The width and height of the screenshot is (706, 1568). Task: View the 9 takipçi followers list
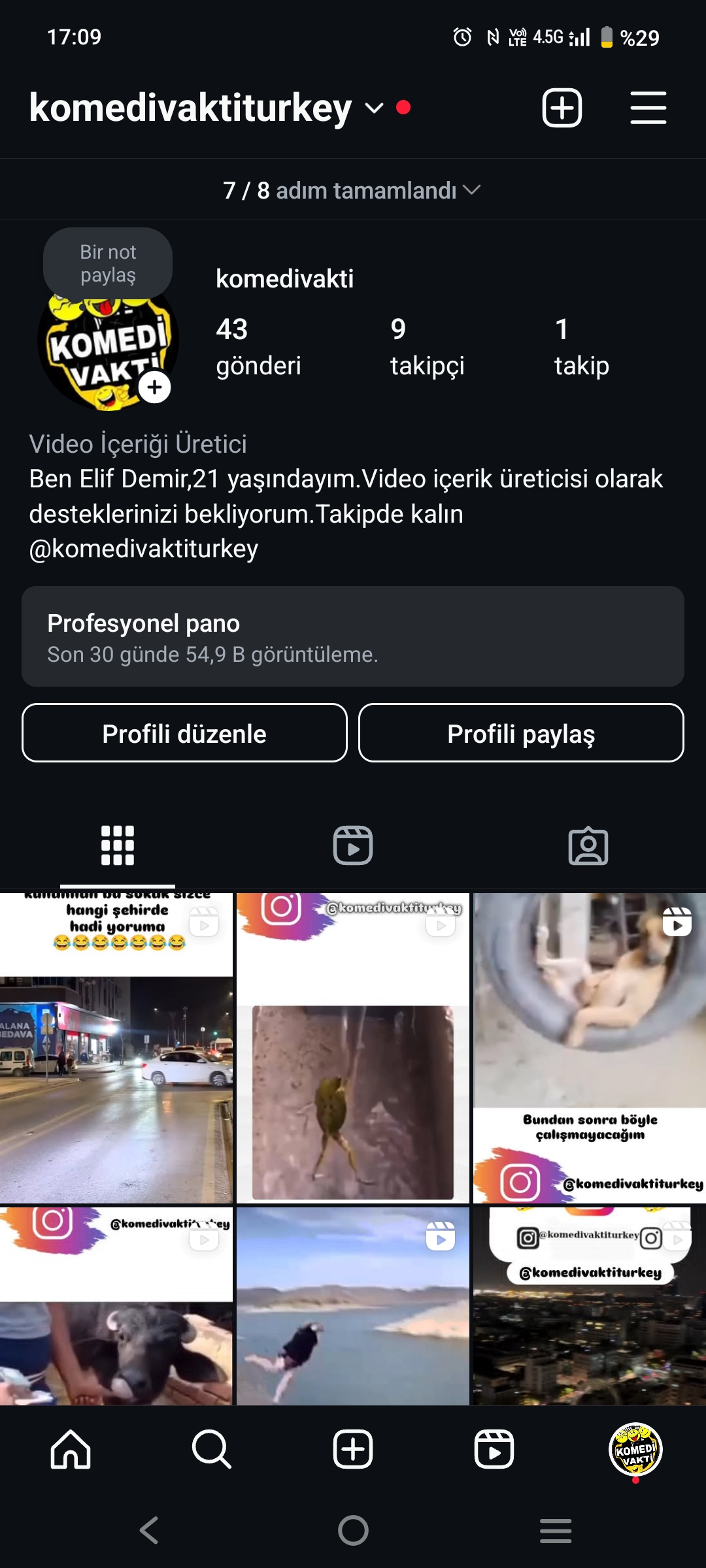pyautogui.click(x=427, y=347)
